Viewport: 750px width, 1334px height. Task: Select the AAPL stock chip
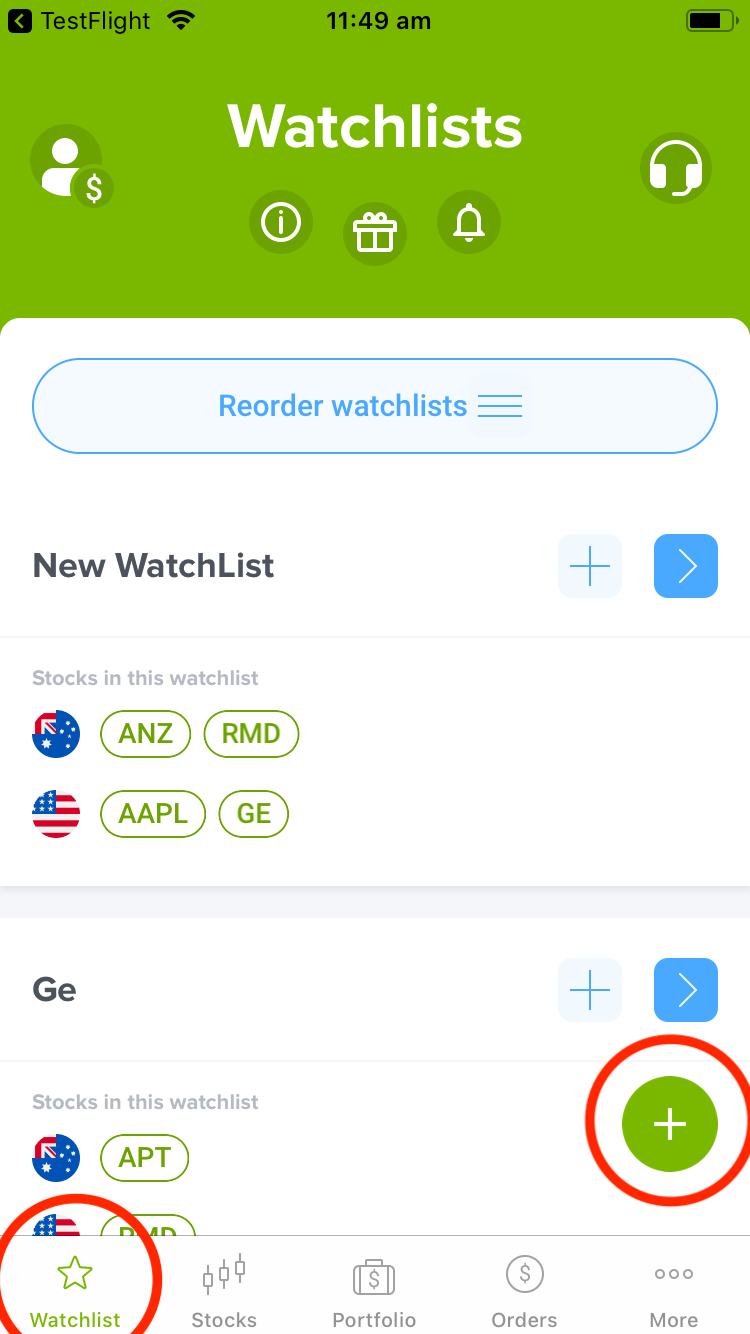pyautogui.click(x=153, y=814)
